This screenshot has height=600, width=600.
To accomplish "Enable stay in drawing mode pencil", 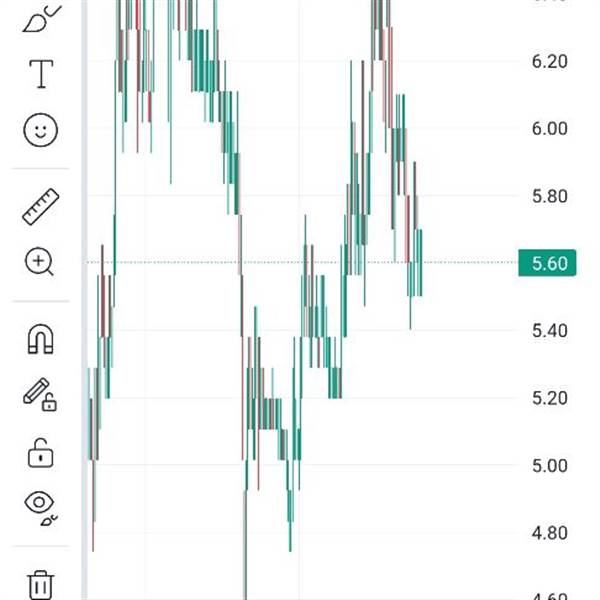I will pos(40,395).
